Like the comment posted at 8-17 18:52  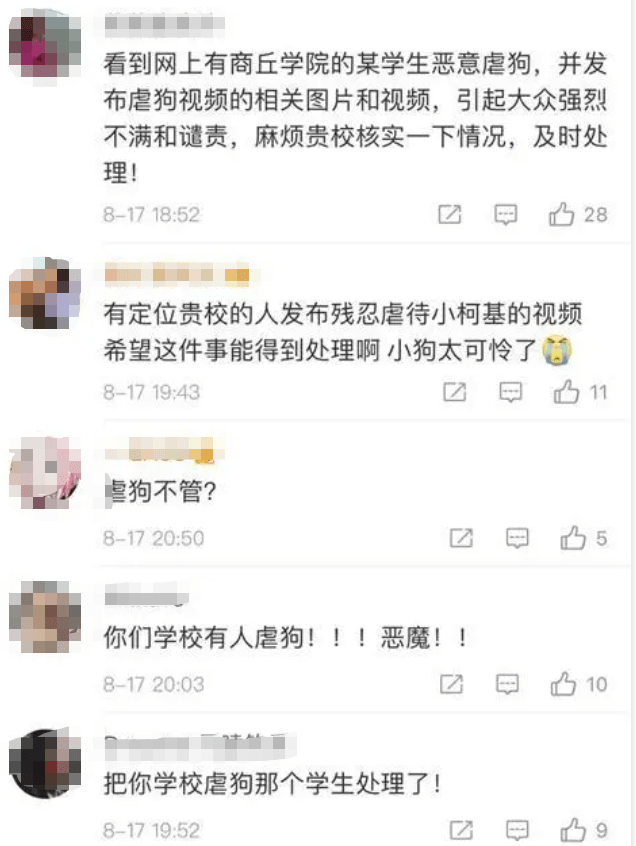[561, 215]
